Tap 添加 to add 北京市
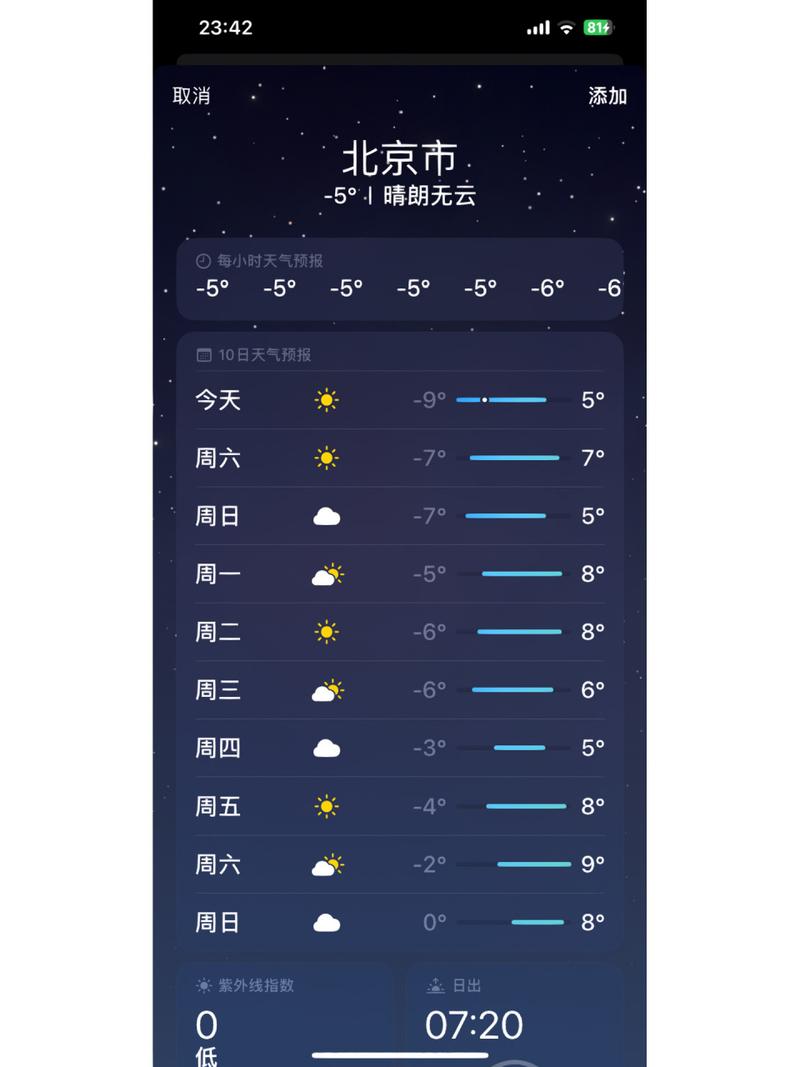 tap(607, 97)
